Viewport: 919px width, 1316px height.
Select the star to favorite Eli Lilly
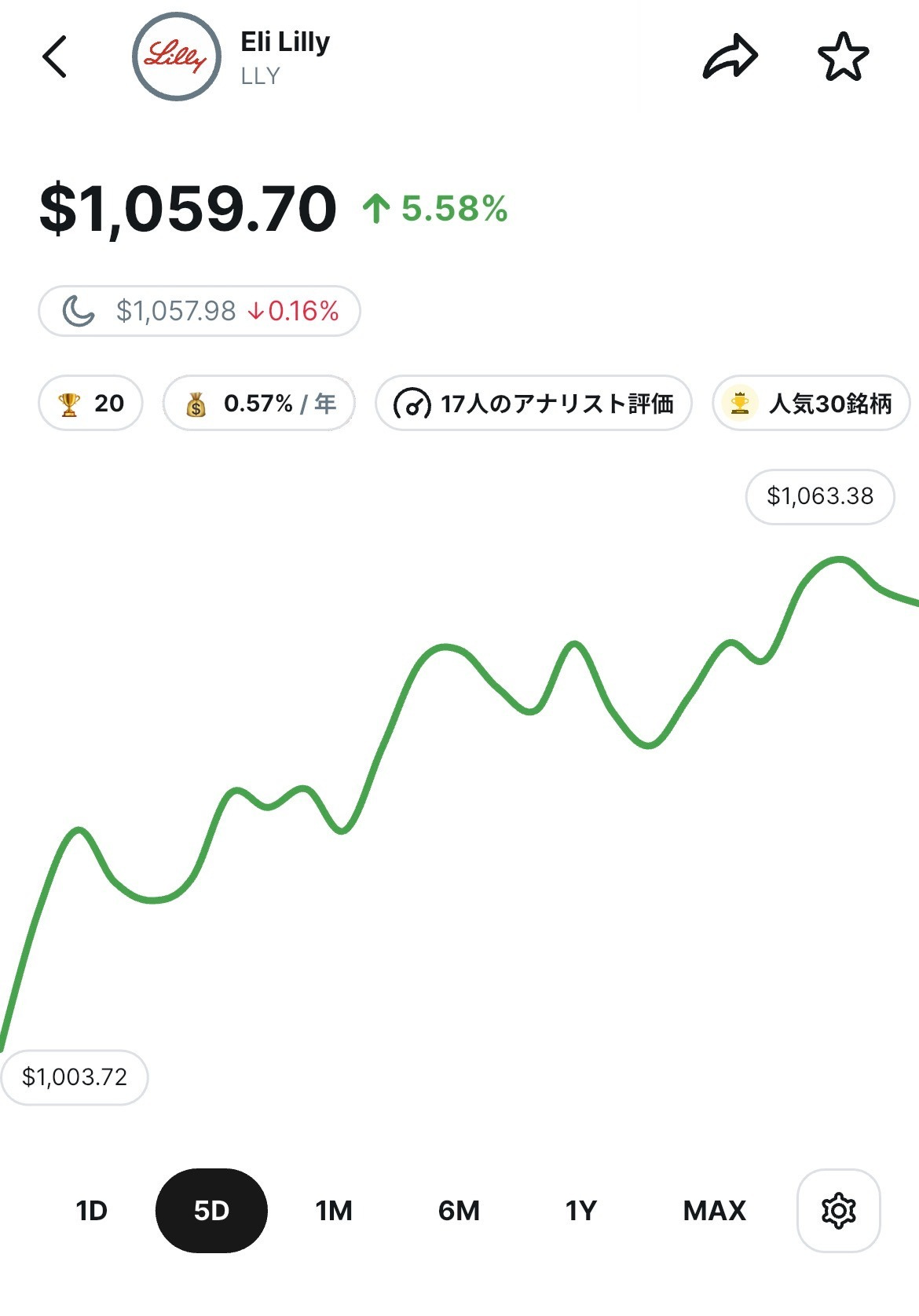pos(844,55)
